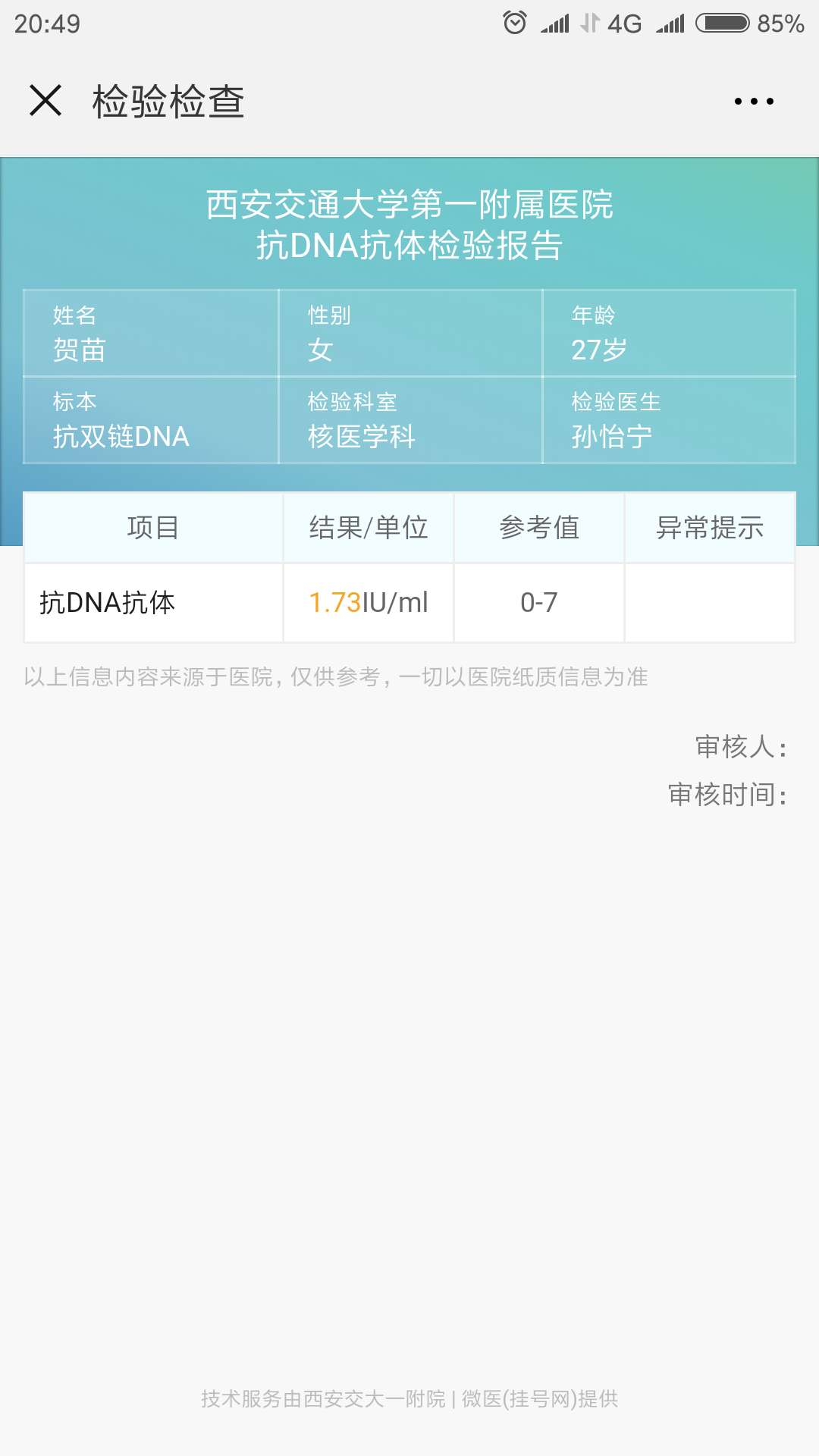Tap the battery icon in status bar

pos(720,22)
